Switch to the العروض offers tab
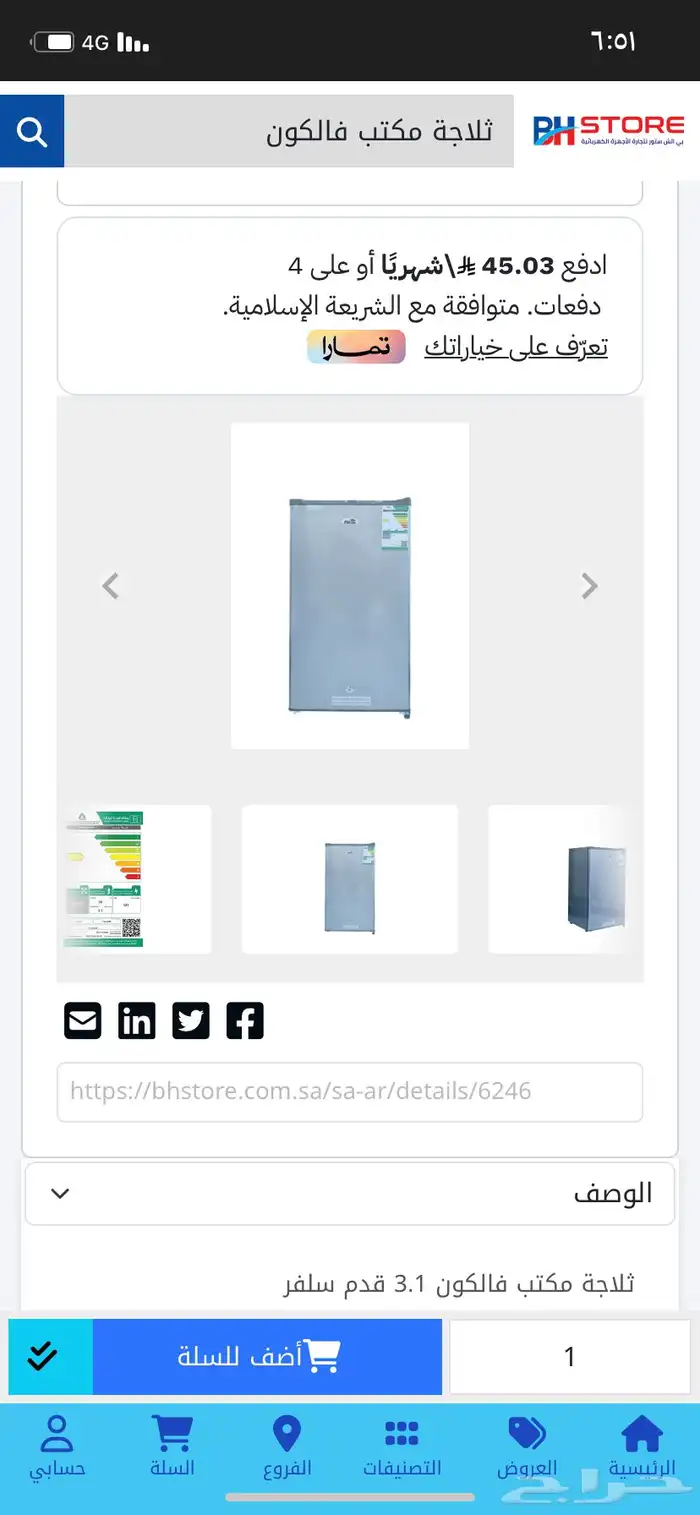Image resolution: width=700 pixels, height=1515 pixels. point(527,1447)
